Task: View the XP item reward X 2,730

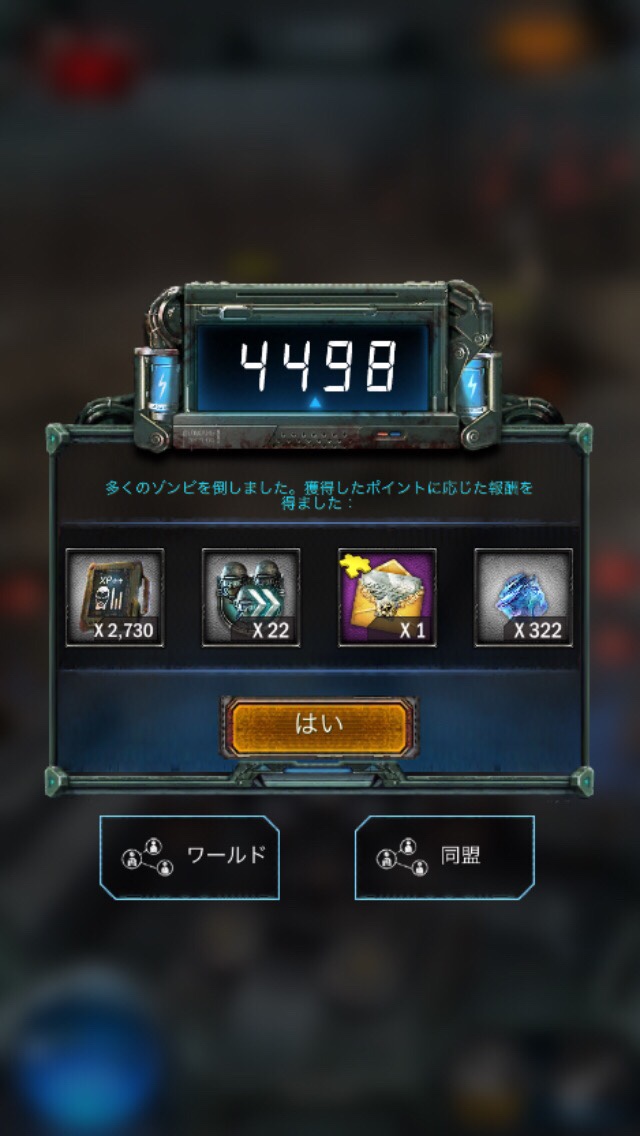Action: [115, 598]
